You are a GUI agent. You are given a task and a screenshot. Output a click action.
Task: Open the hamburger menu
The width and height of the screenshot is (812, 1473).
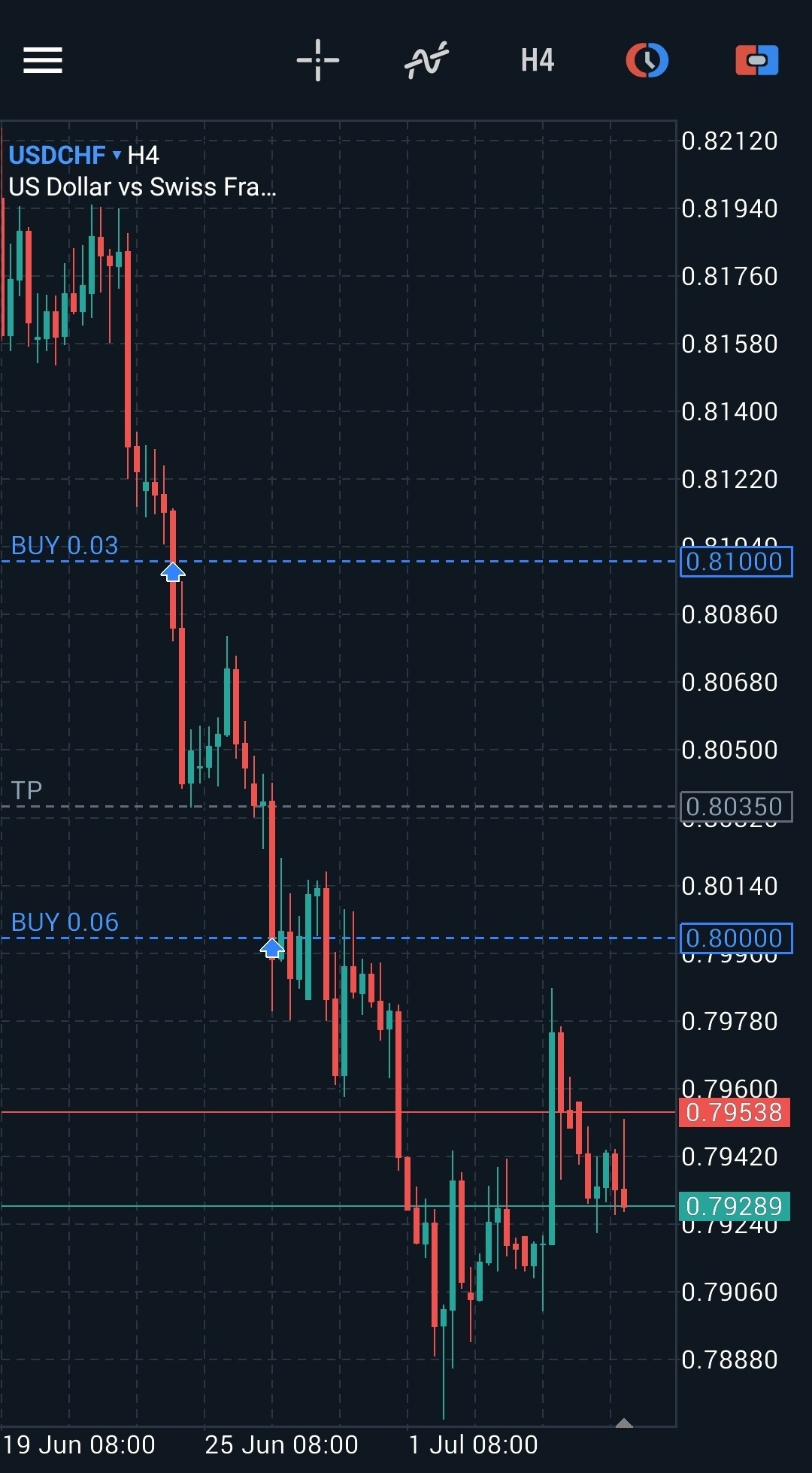43,60
